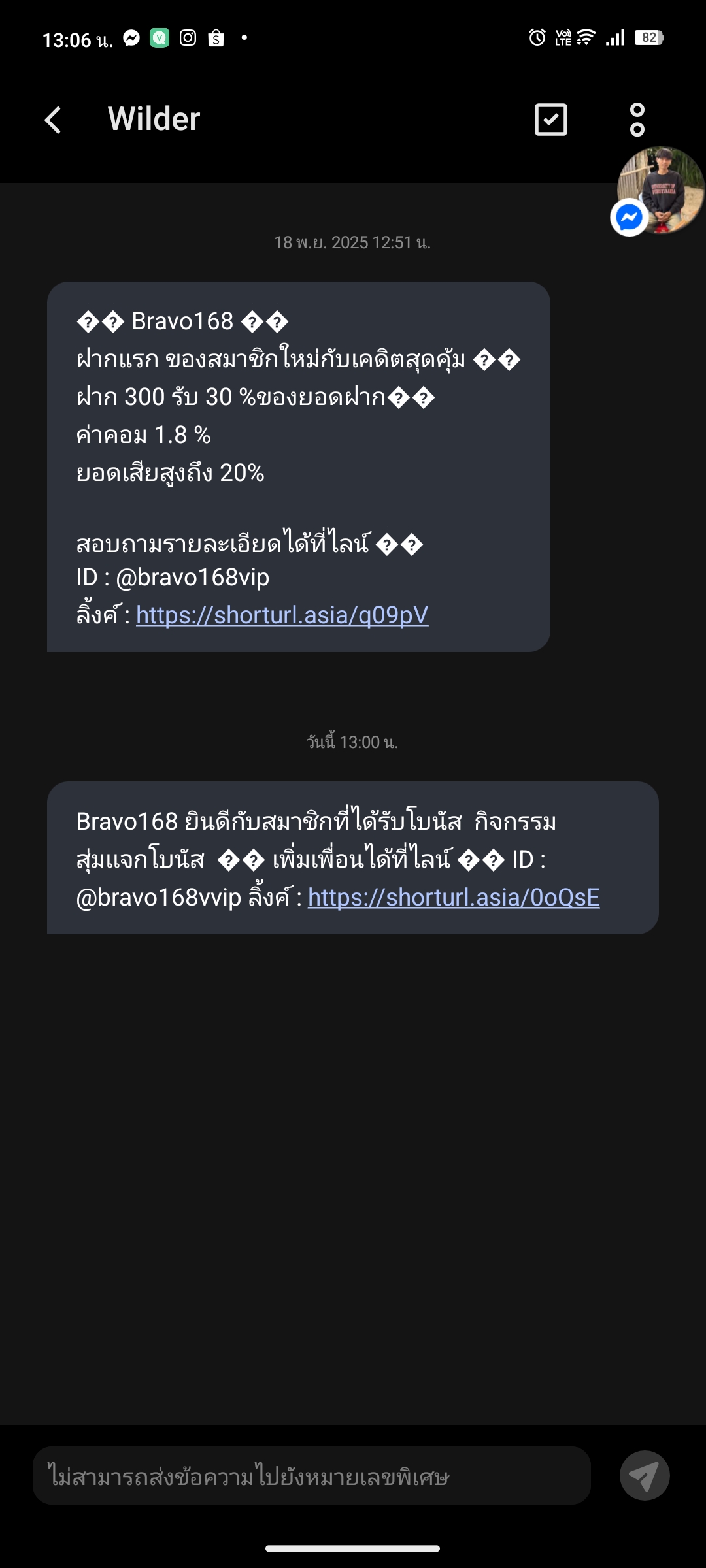Image resolution: width=706 pixels, height=1568 pixels.
Task: Open the shorturl.asia/q09pV link
Action: [x=282, y=615]
